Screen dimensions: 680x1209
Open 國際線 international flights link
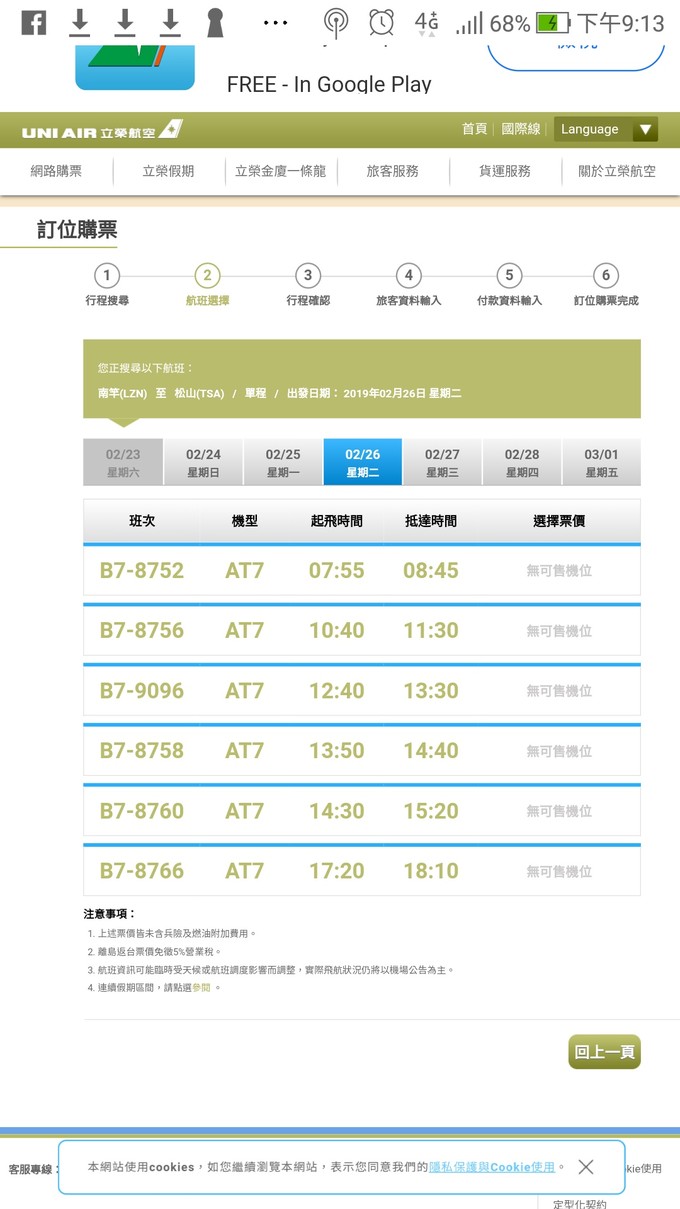click(x=520, y=129)
